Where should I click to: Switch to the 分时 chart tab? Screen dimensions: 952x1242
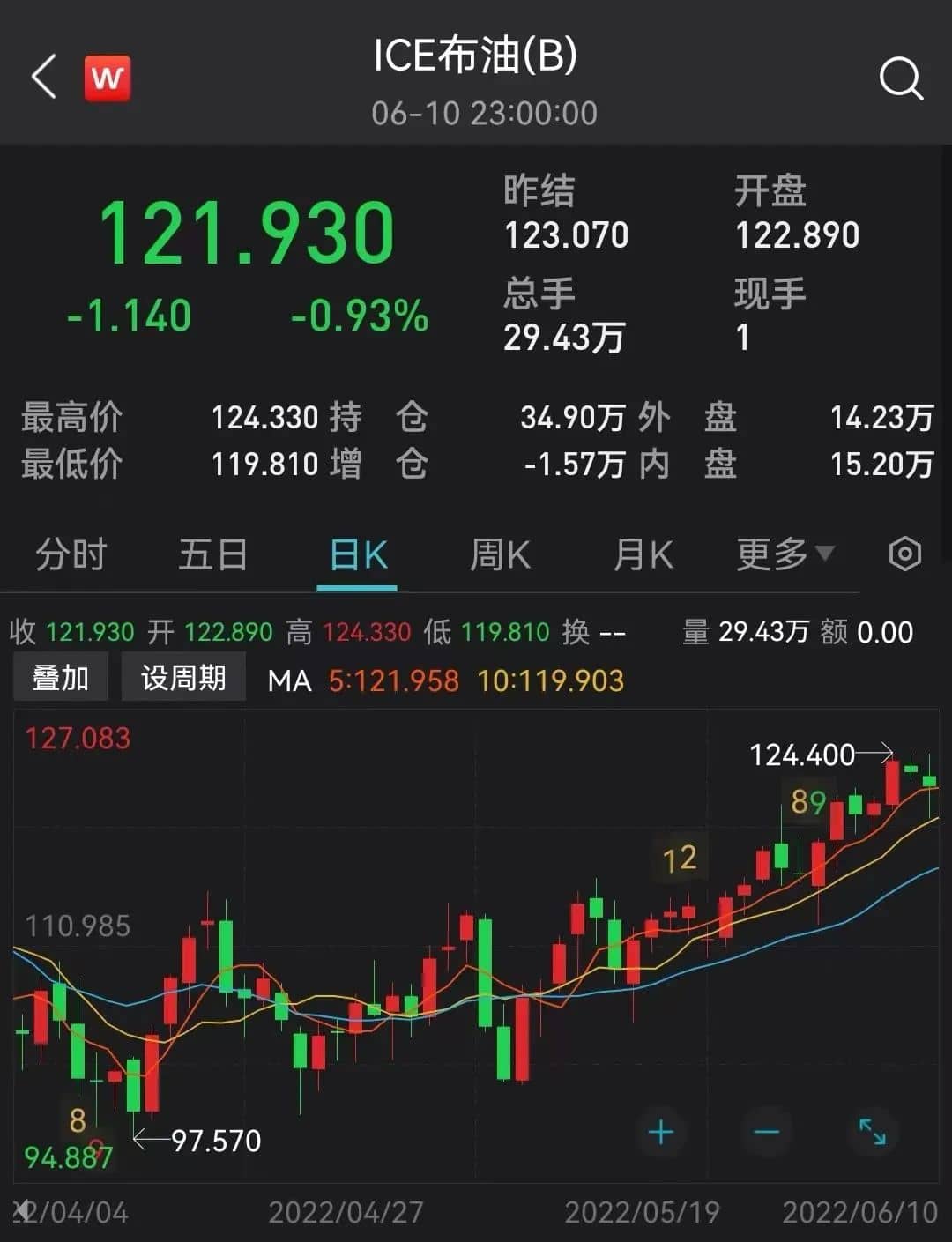click(71, 555)
